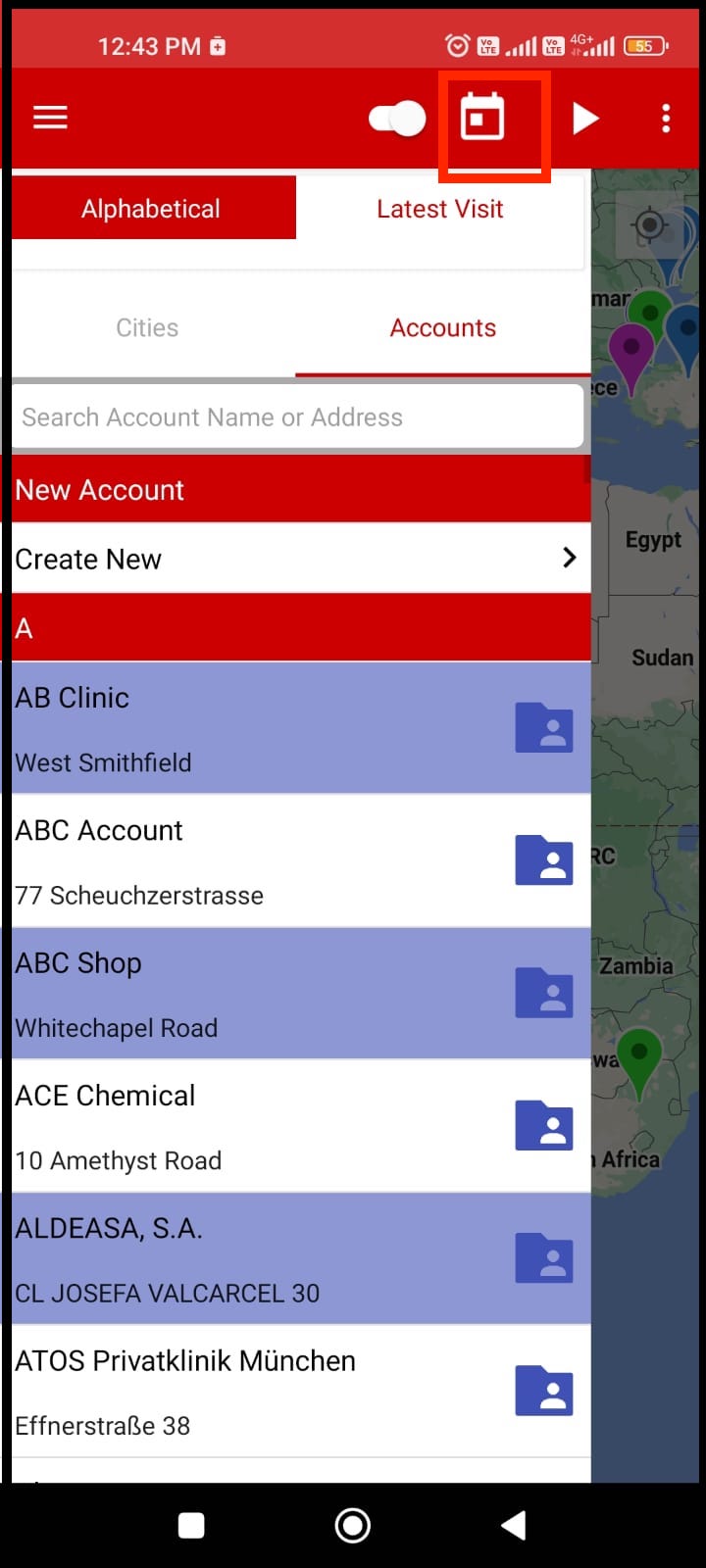This screenshot has width=706, height=1568.
Task: Tap the contact folder icon for AB Clinic
Action: (544, 728)
